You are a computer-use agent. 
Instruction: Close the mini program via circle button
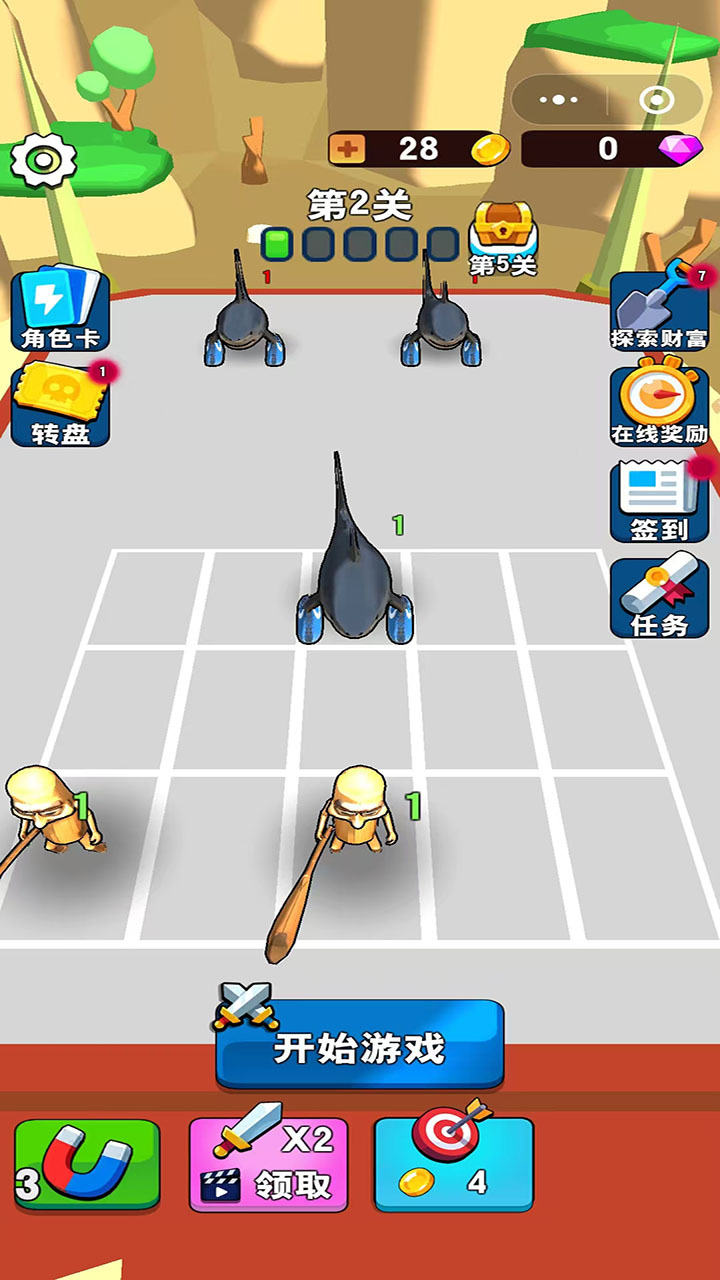click(656, 100)
